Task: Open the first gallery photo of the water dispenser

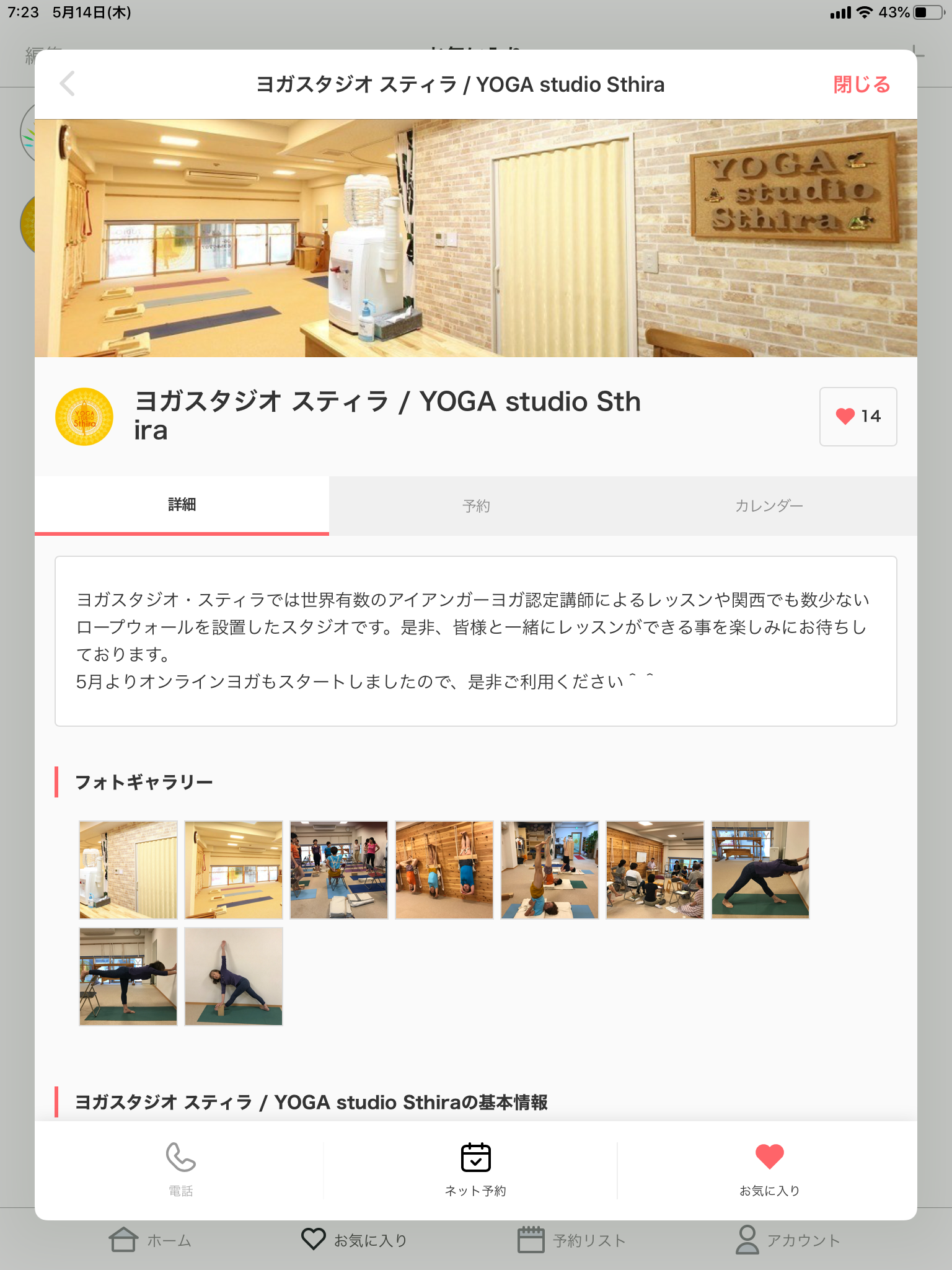Action: pyautogui.click(x=128, y=869)
